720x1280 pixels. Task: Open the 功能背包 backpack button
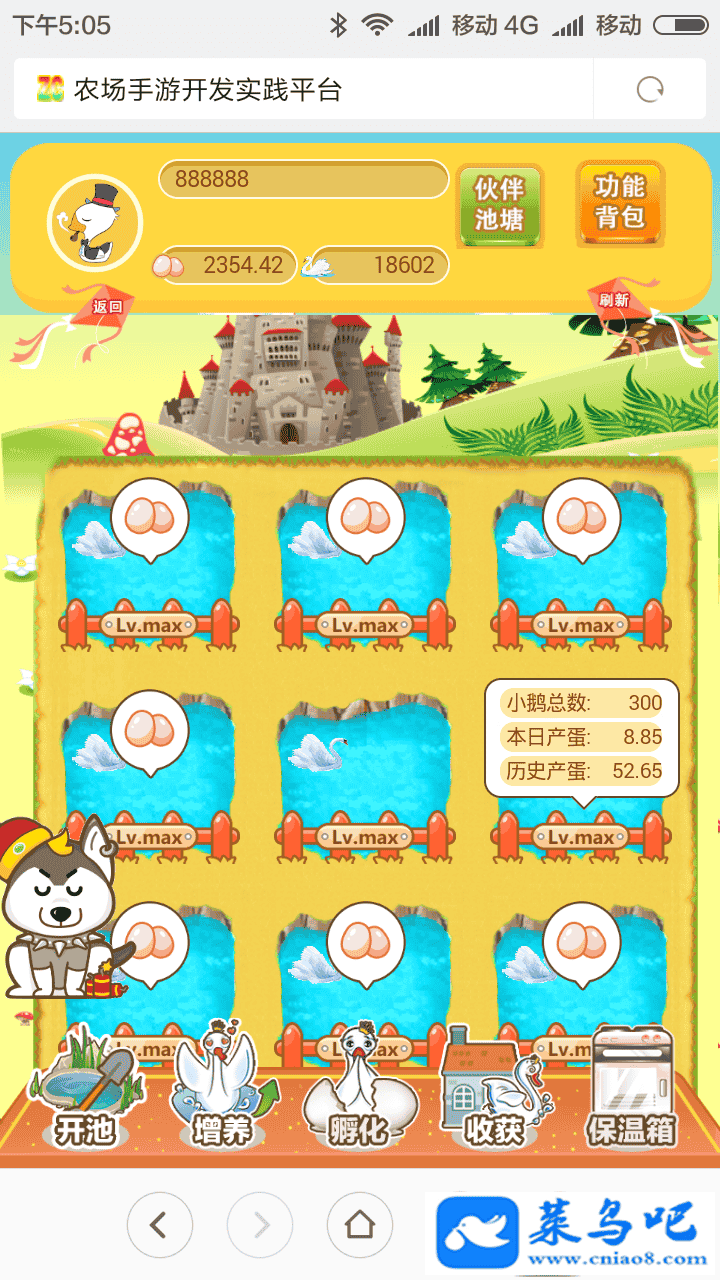point(620,203)
